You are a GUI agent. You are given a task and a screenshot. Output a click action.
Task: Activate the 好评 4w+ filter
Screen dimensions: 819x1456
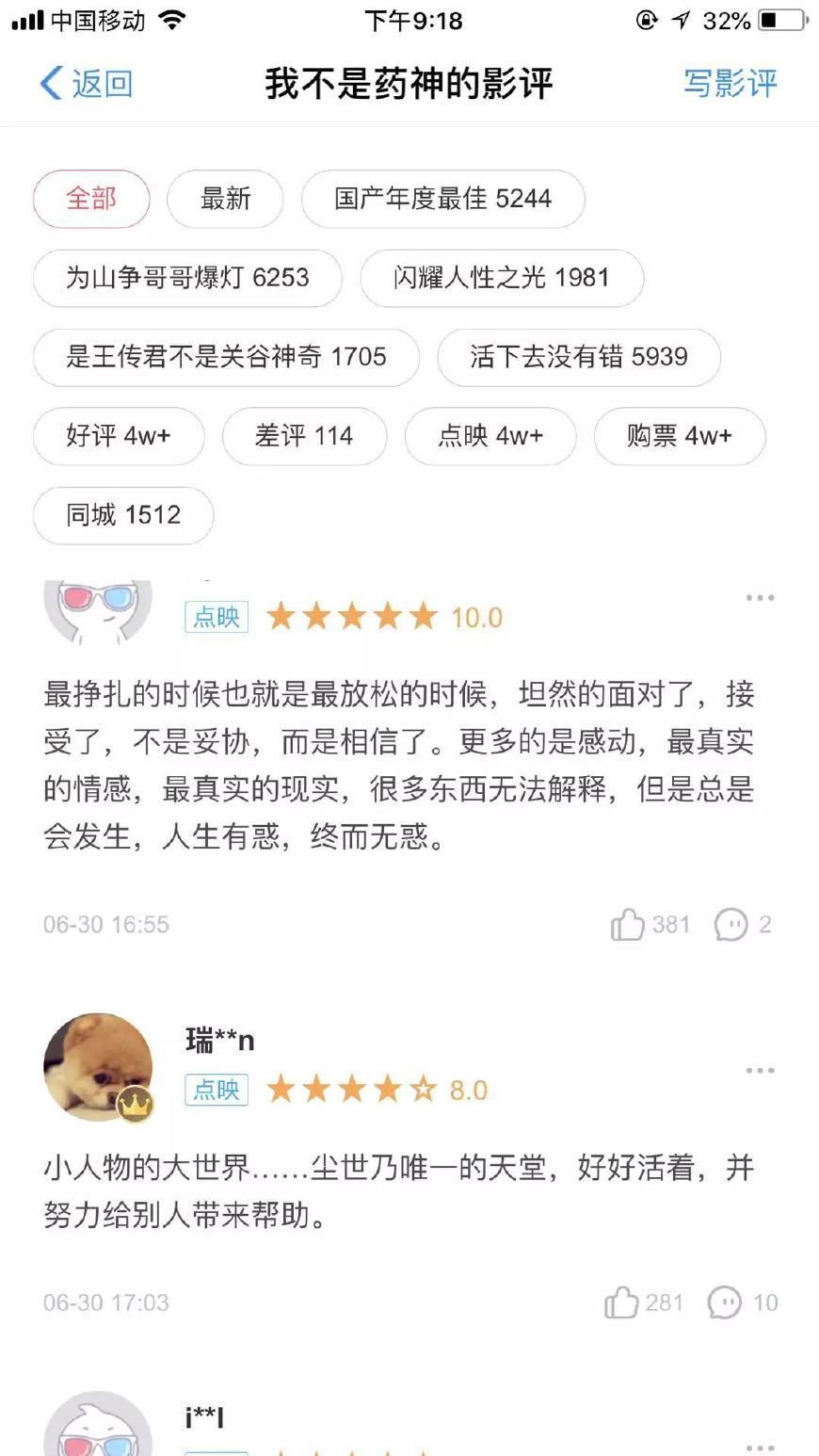coord(119,436)
